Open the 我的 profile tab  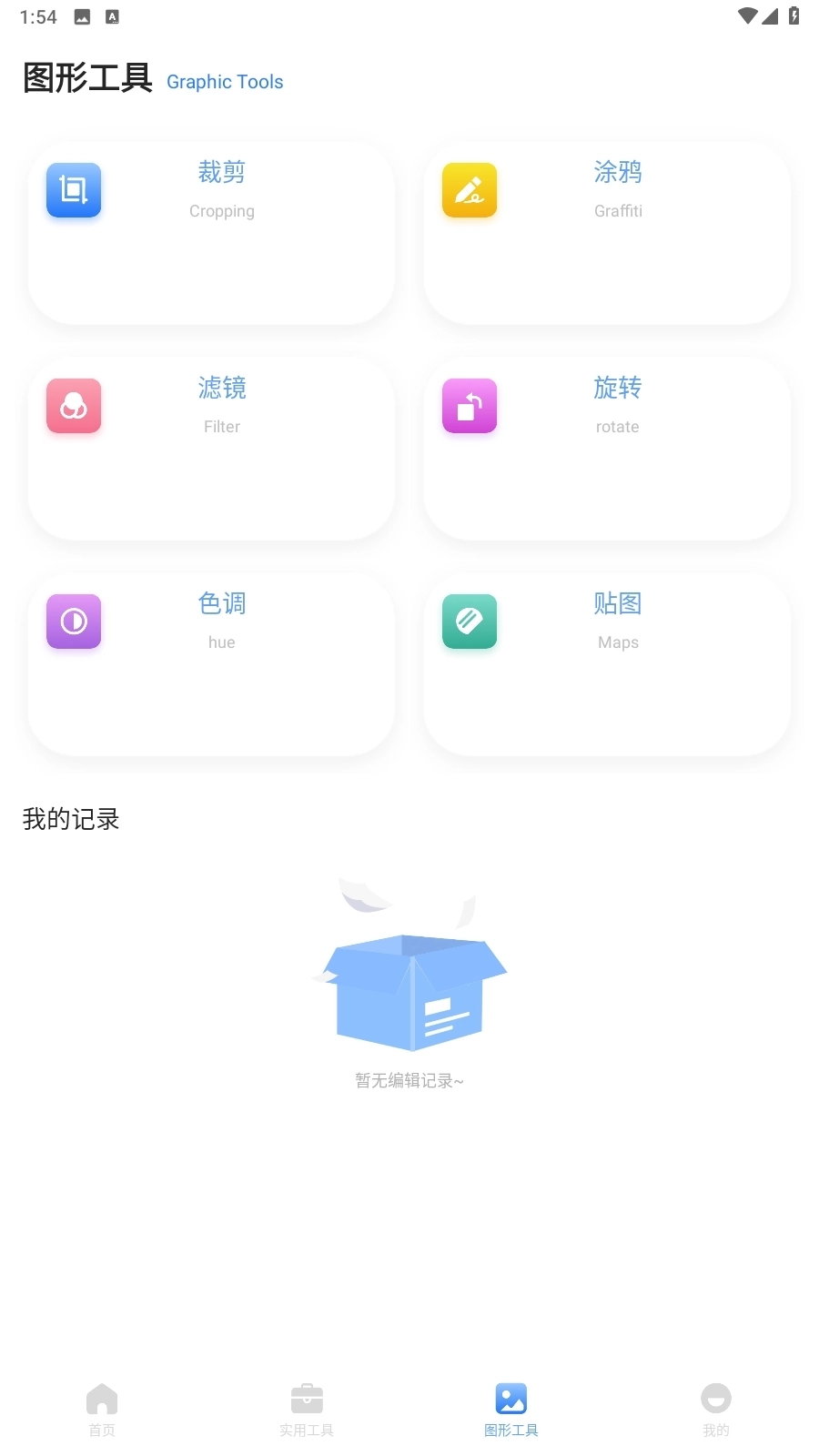716,1410
